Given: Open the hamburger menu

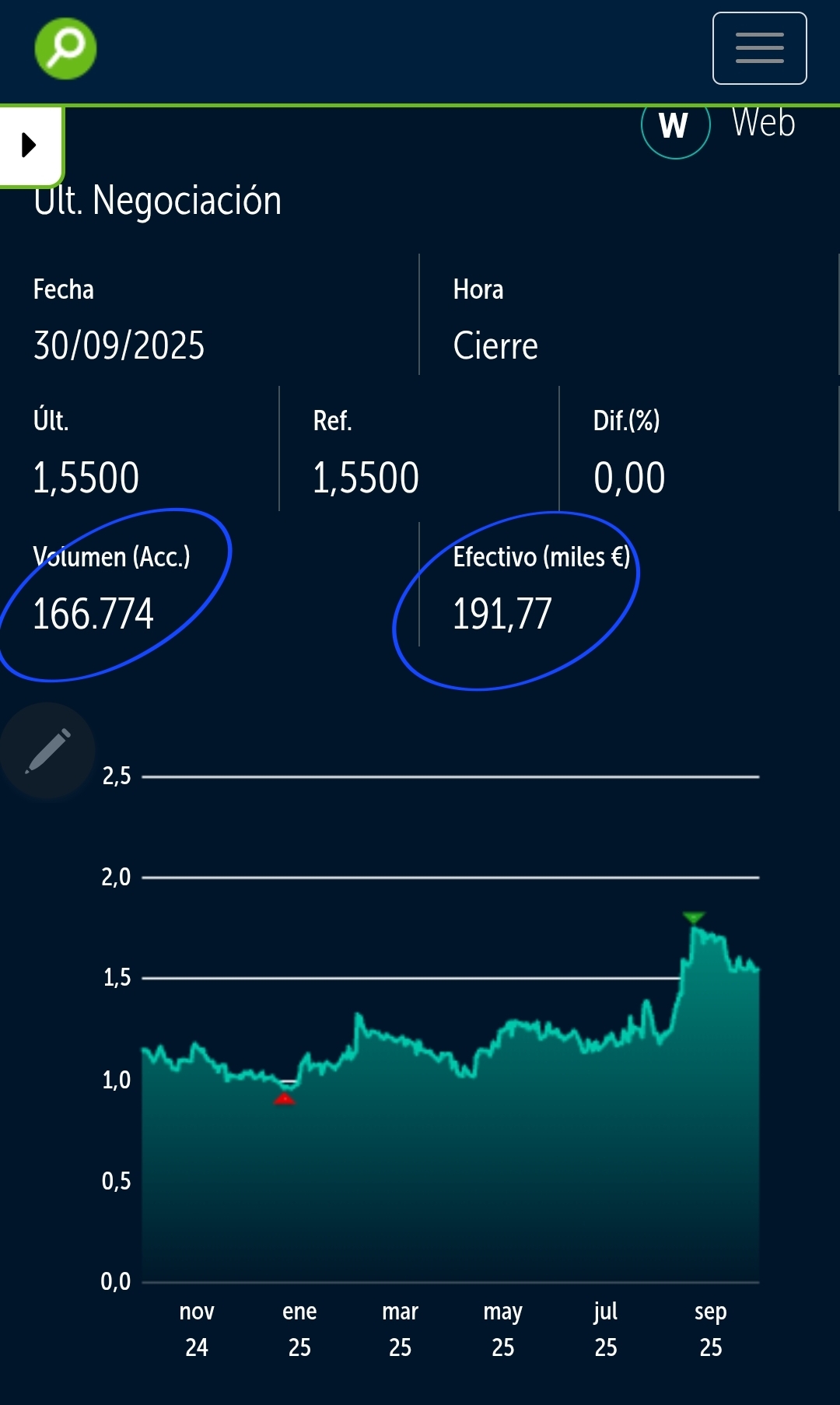Looking at the screenshot, I should (759, 48).
